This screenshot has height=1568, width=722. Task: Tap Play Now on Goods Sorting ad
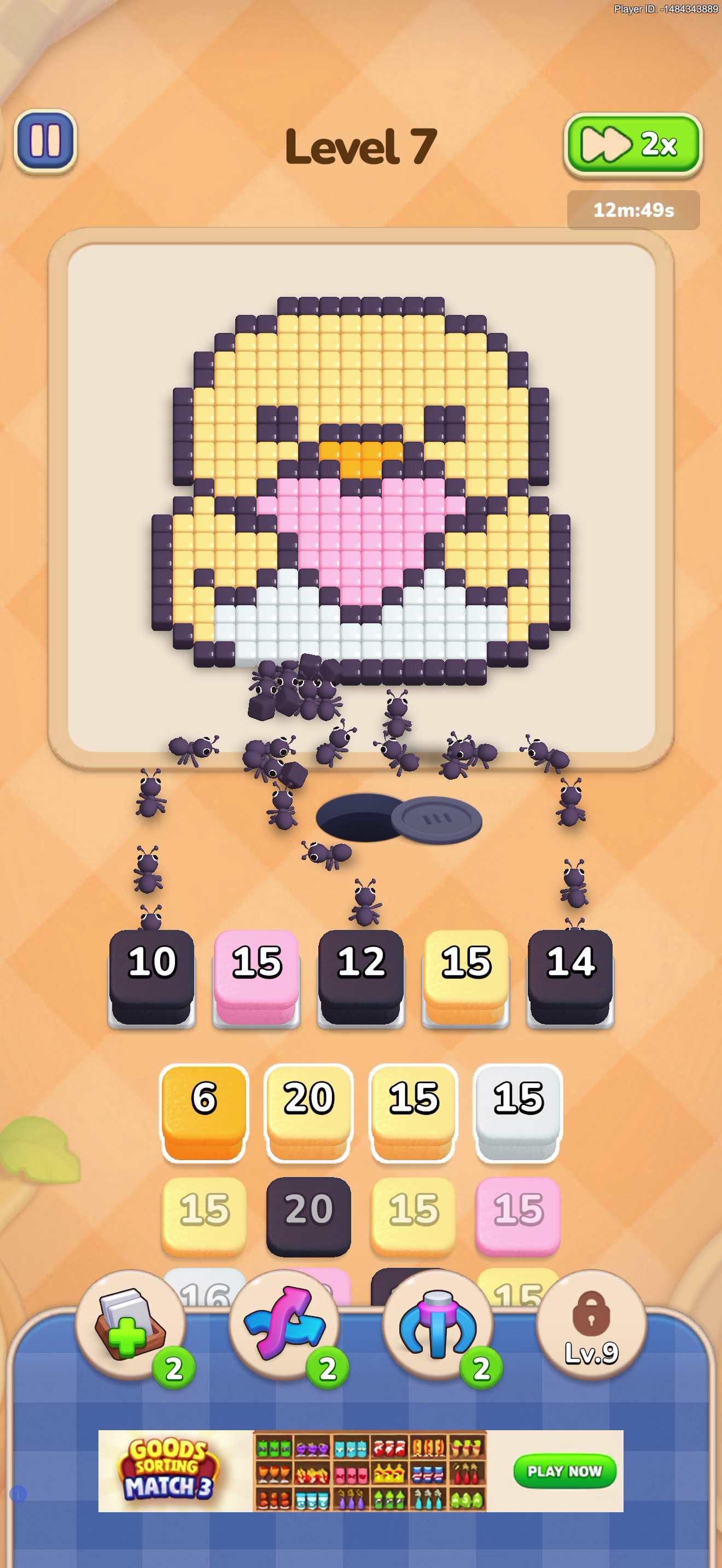click(564, 1471)
